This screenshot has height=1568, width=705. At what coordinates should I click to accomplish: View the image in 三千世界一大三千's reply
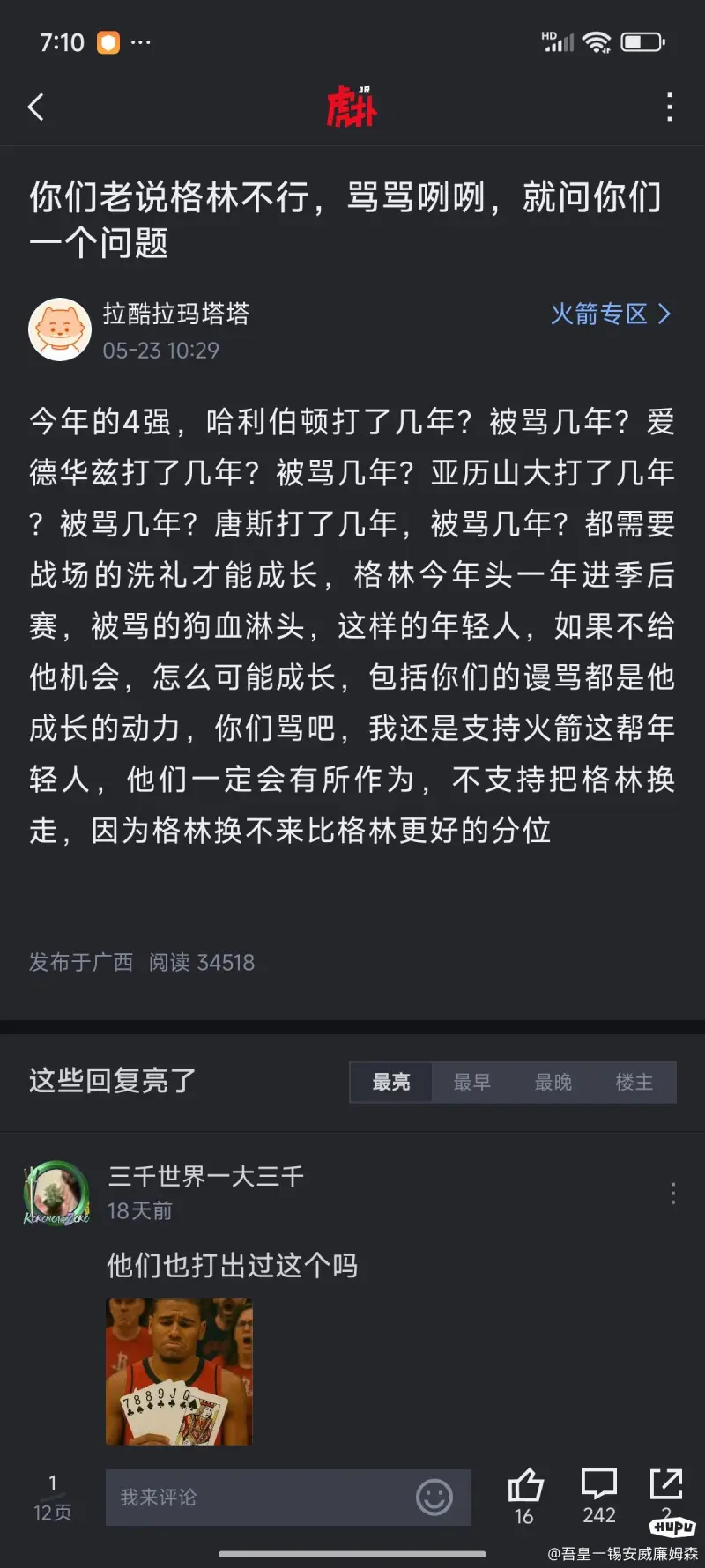(179, 1371)
